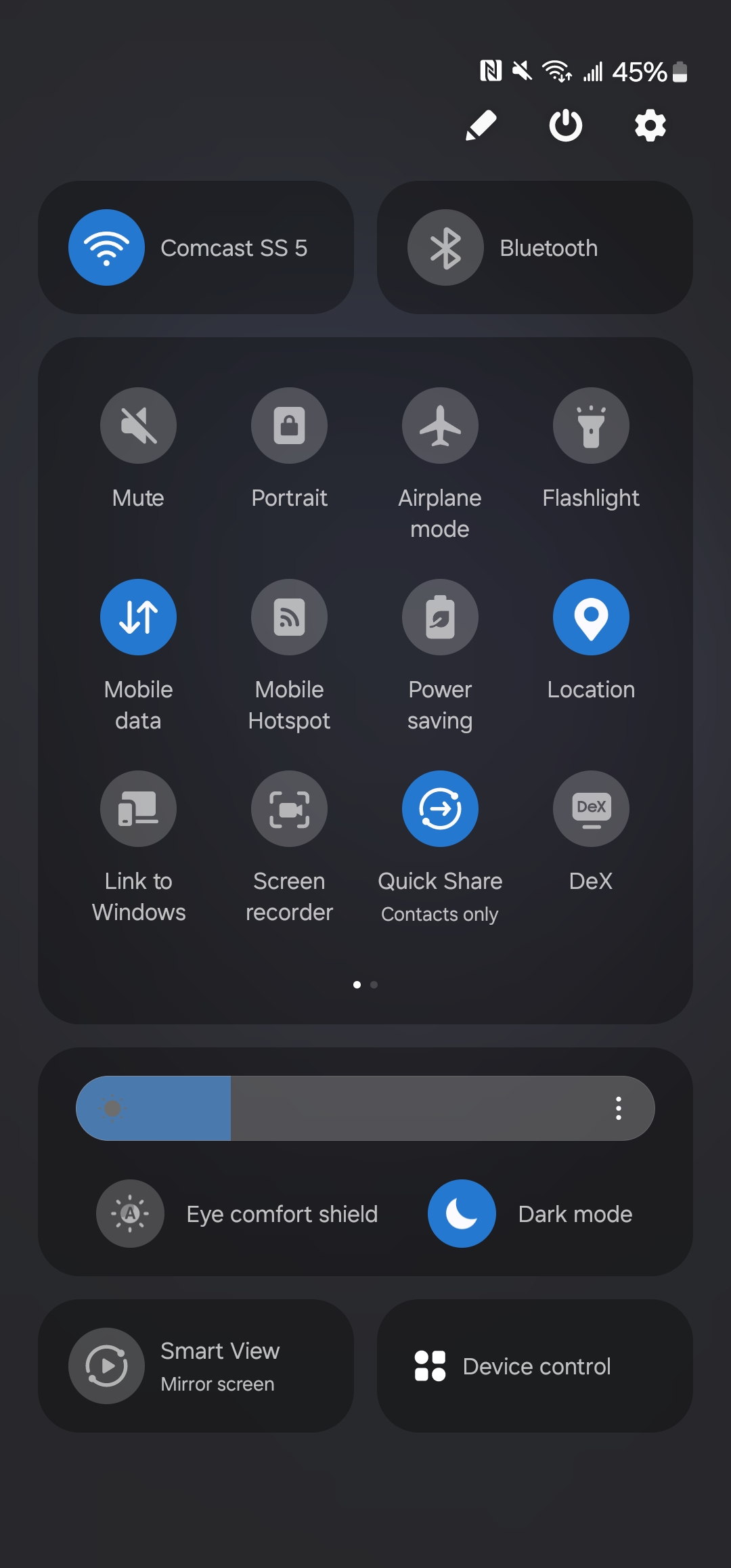Toggle Quick Share Contacts only
This screenshot has height=1568, width=731.
pos(440,809)
